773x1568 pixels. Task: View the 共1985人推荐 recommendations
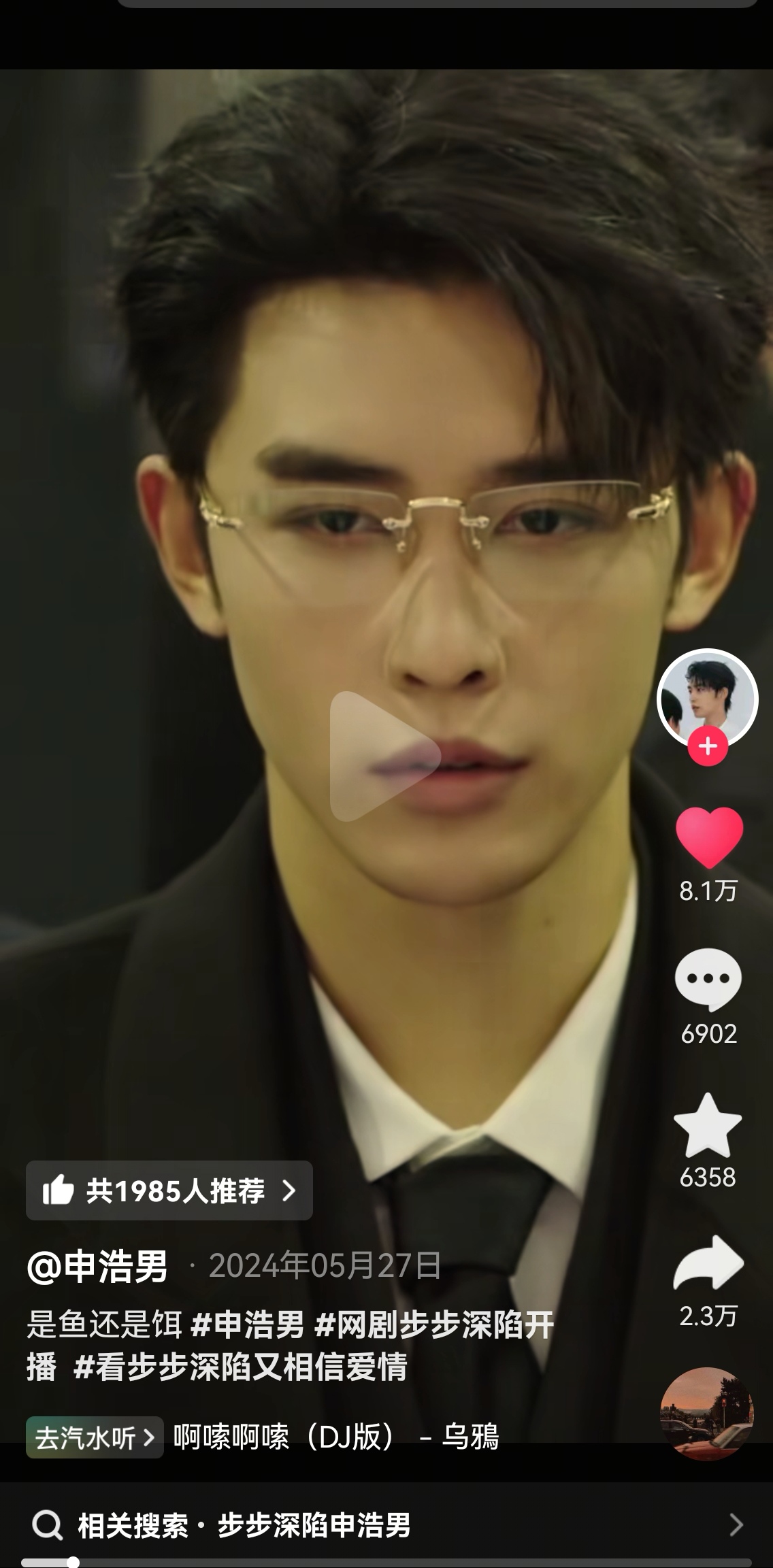pyautogui.click(x=169, y=1190)
